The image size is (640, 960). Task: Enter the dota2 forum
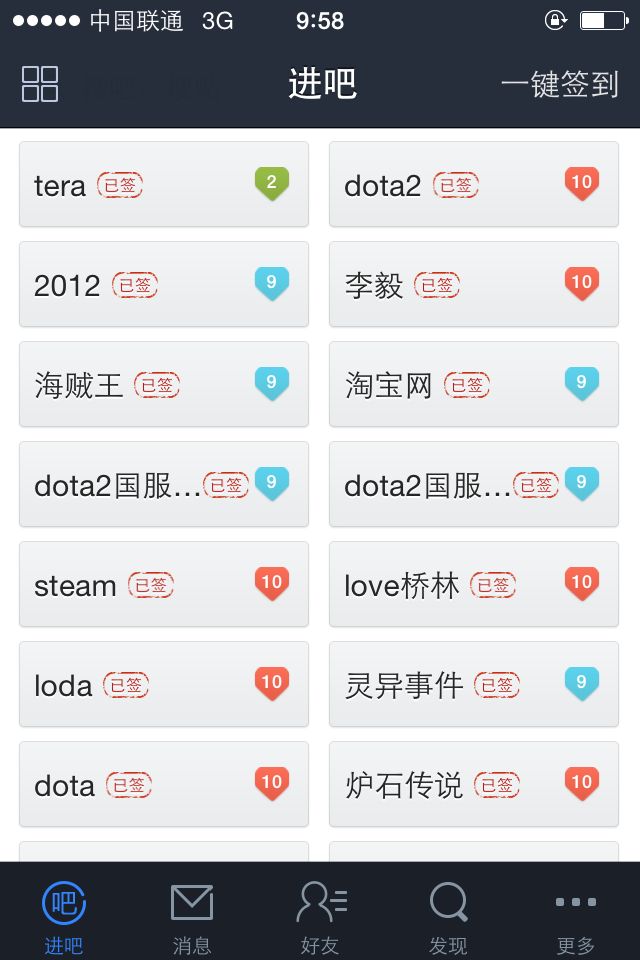pos(474,185)
